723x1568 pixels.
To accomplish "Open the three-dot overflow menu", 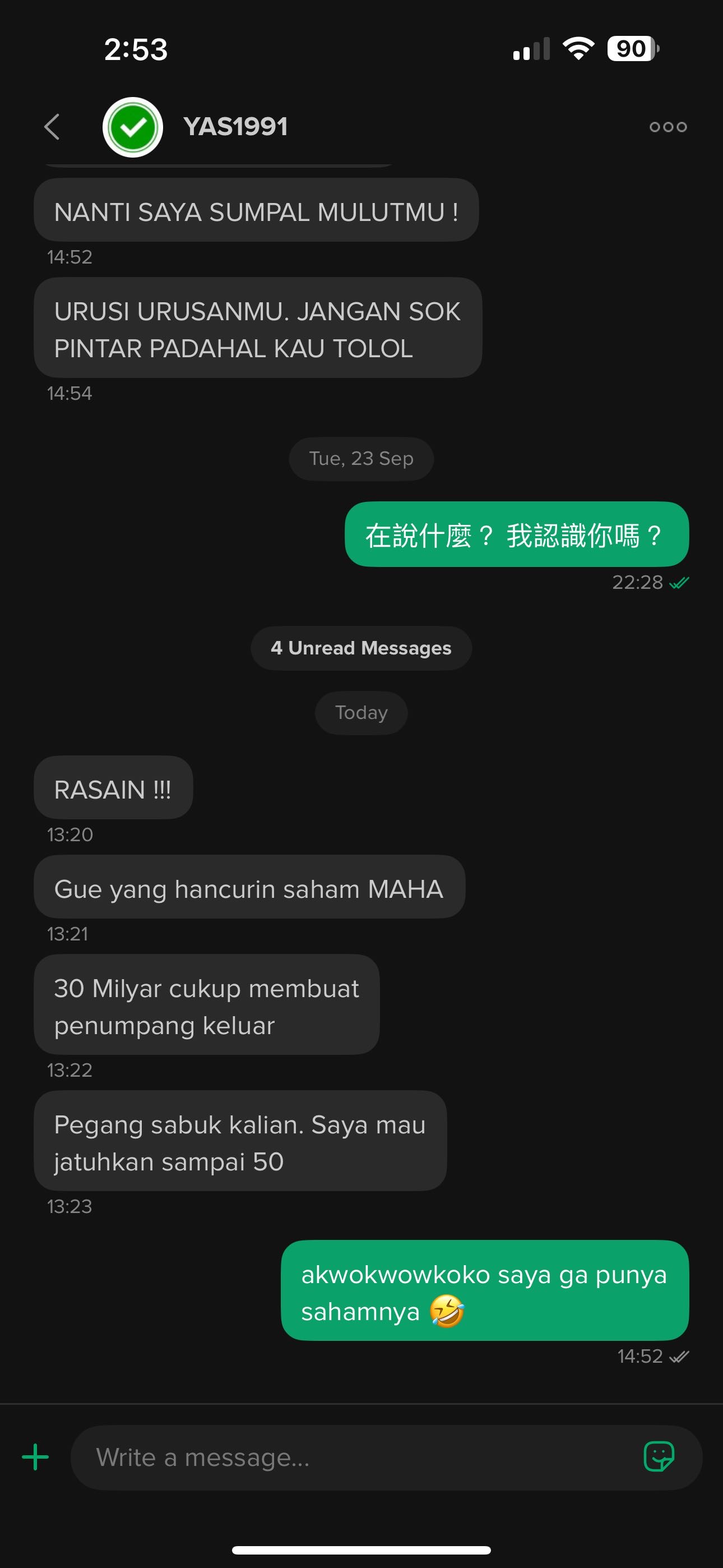I will (668, 127).
